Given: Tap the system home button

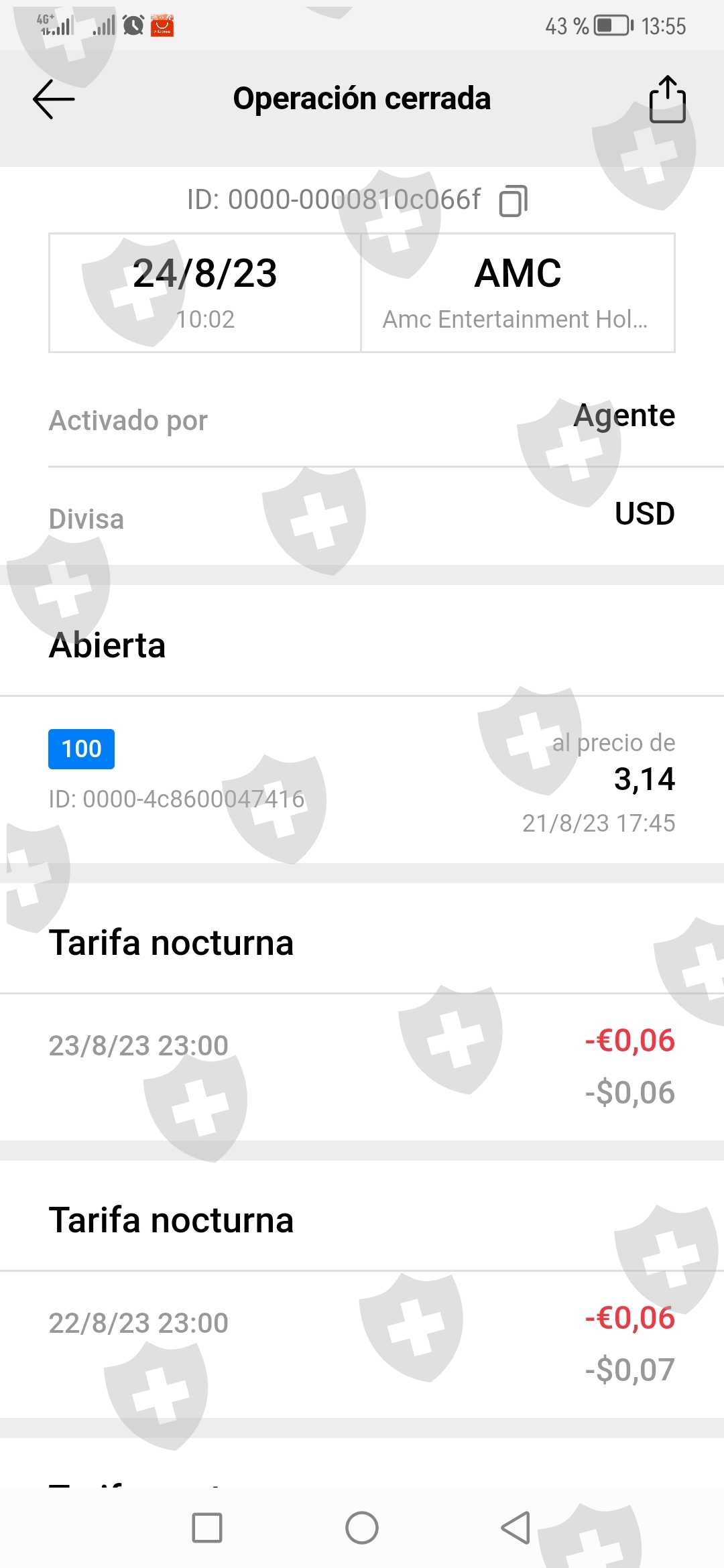Looking at the screenshot, I should tap(362, 1528).
